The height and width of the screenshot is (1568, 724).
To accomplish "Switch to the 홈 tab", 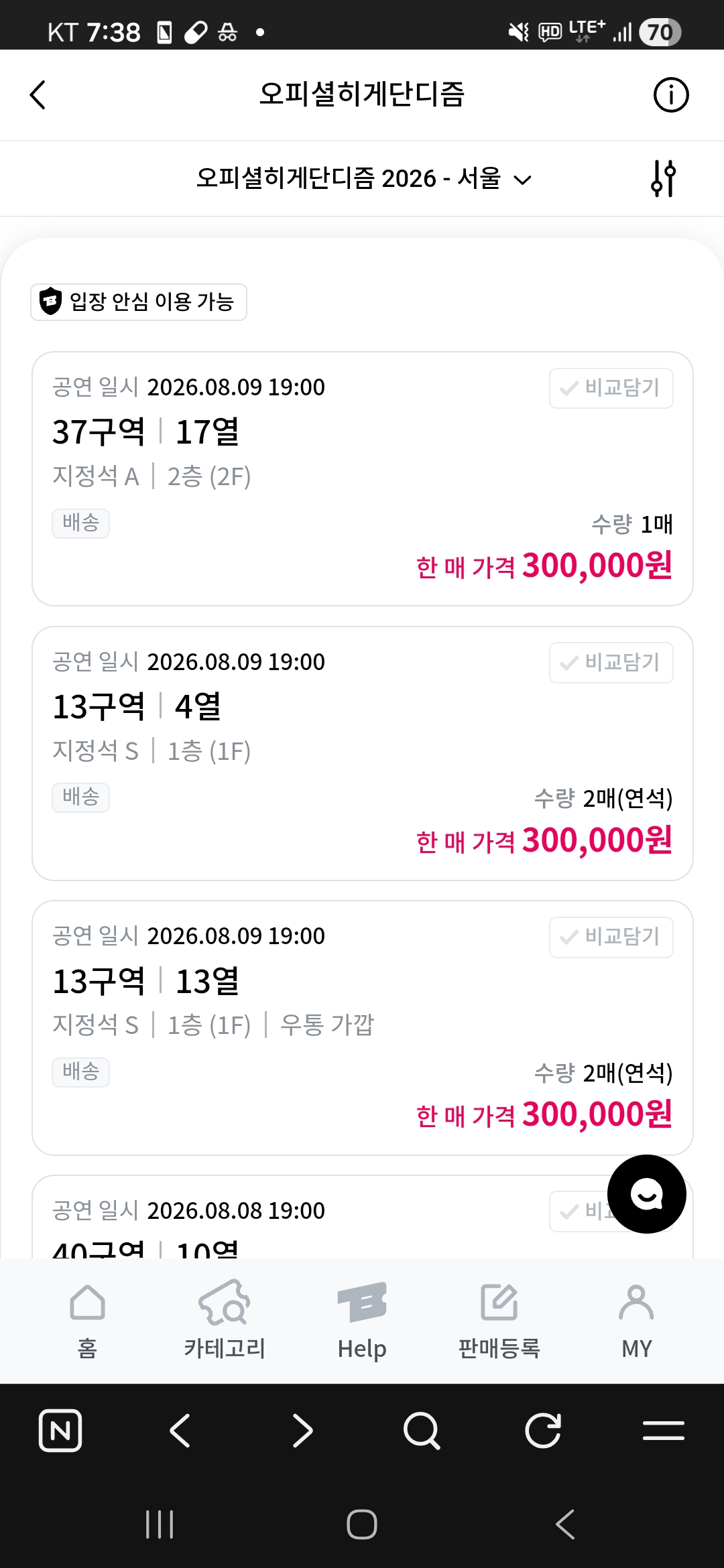I will pyautogui.click(x=87, y=1321).
